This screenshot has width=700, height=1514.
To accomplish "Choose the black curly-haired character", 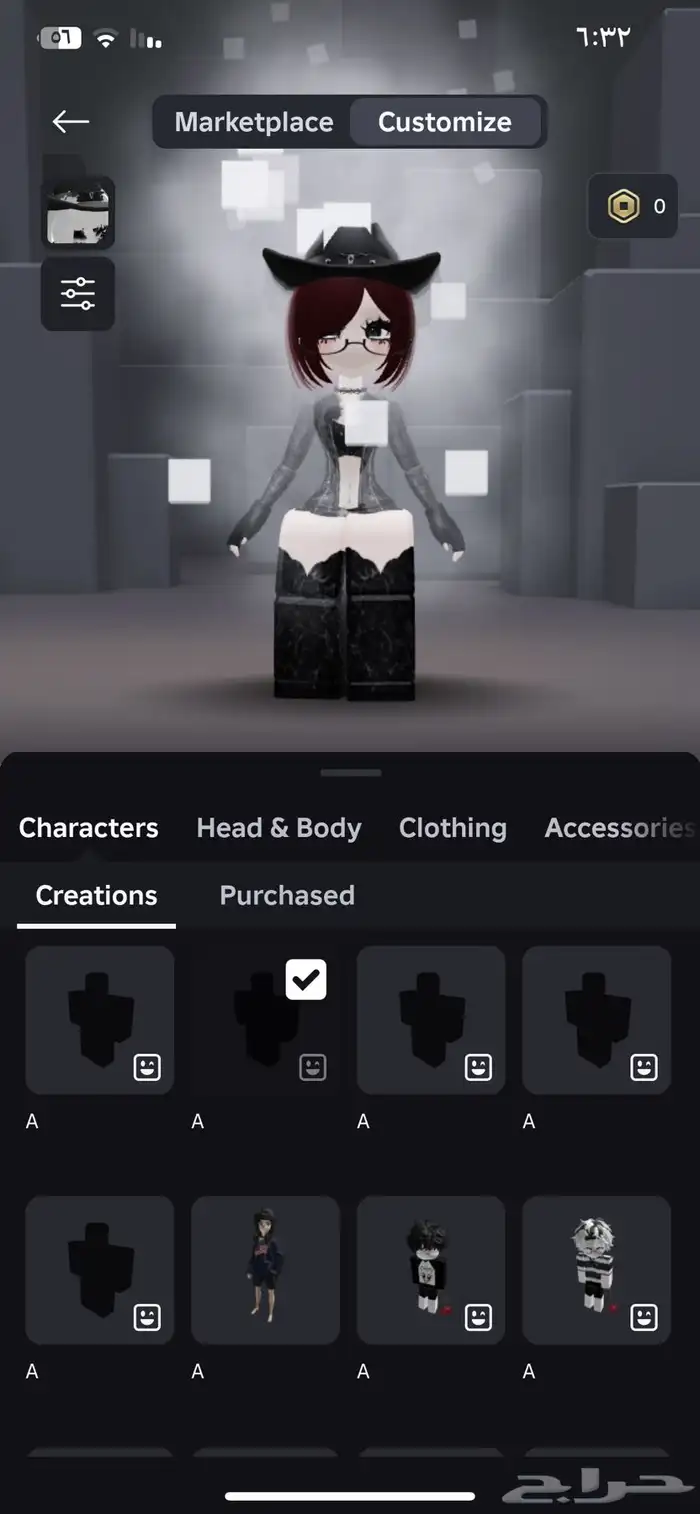I will (x=431, y=1269).
